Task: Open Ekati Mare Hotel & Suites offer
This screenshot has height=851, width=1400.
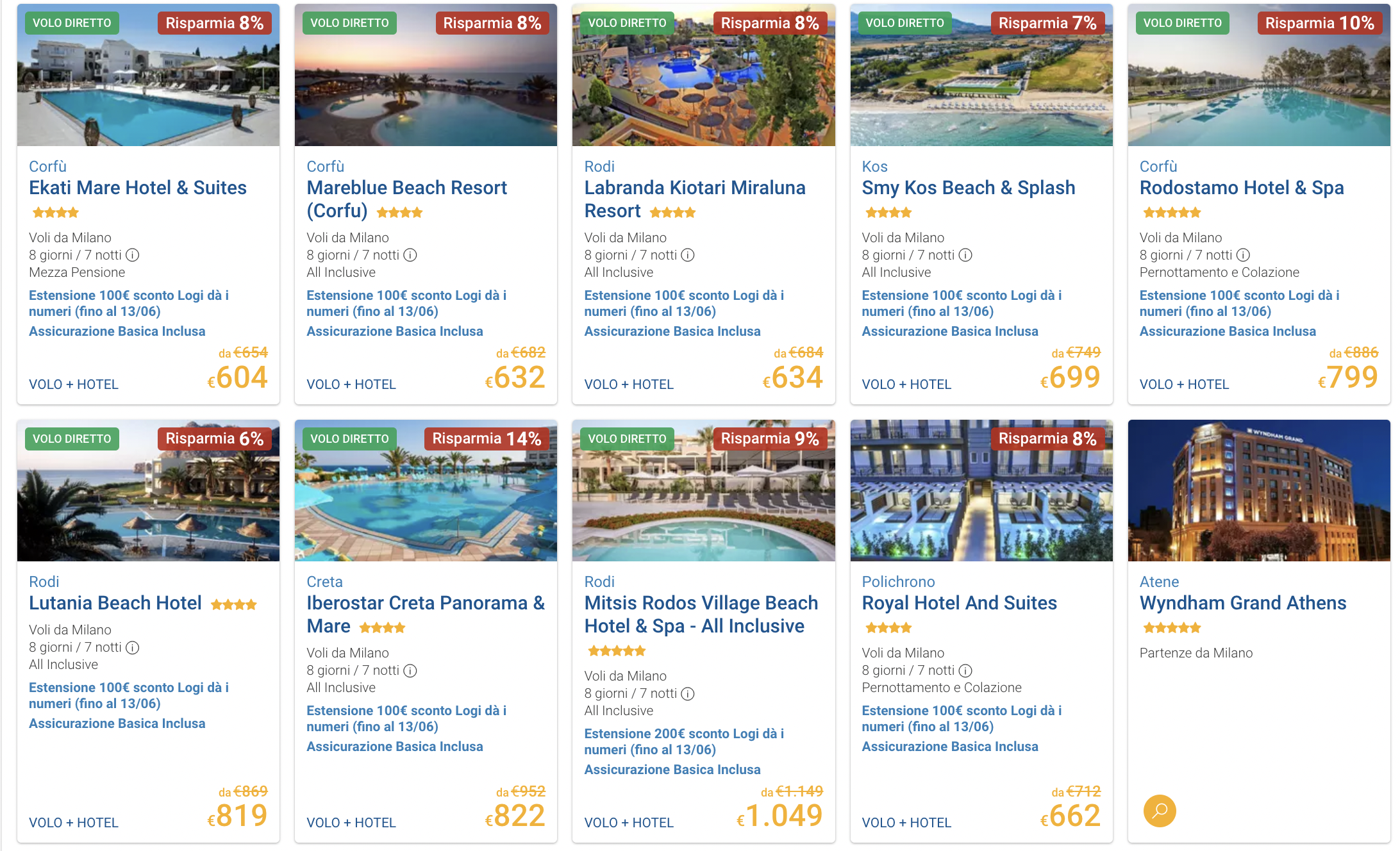Action: (137, 188)
